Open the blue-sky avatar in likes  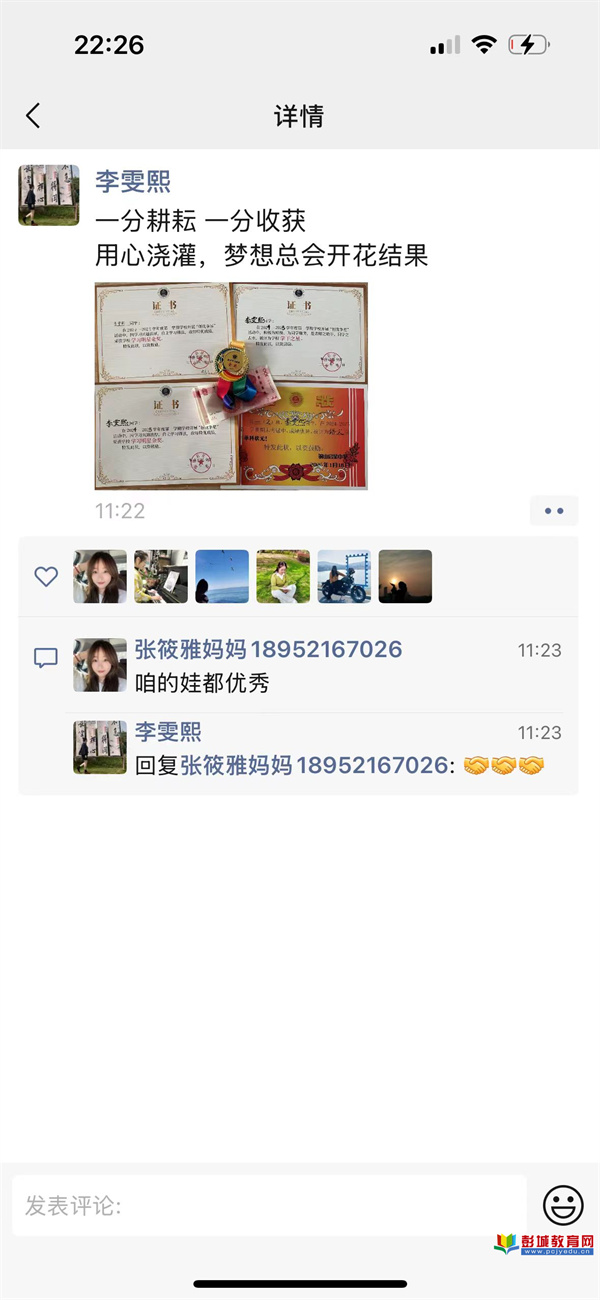[222, 576]
